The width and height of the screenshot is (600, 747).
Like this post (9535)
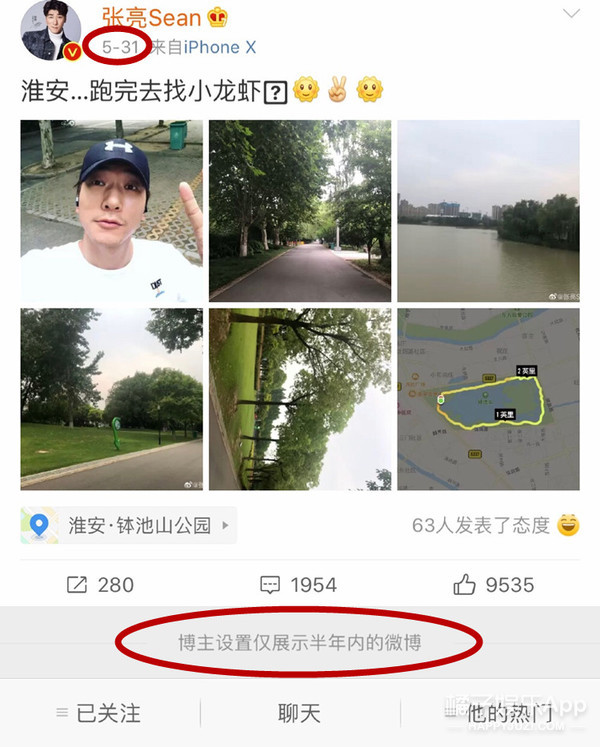click(494, 585)
